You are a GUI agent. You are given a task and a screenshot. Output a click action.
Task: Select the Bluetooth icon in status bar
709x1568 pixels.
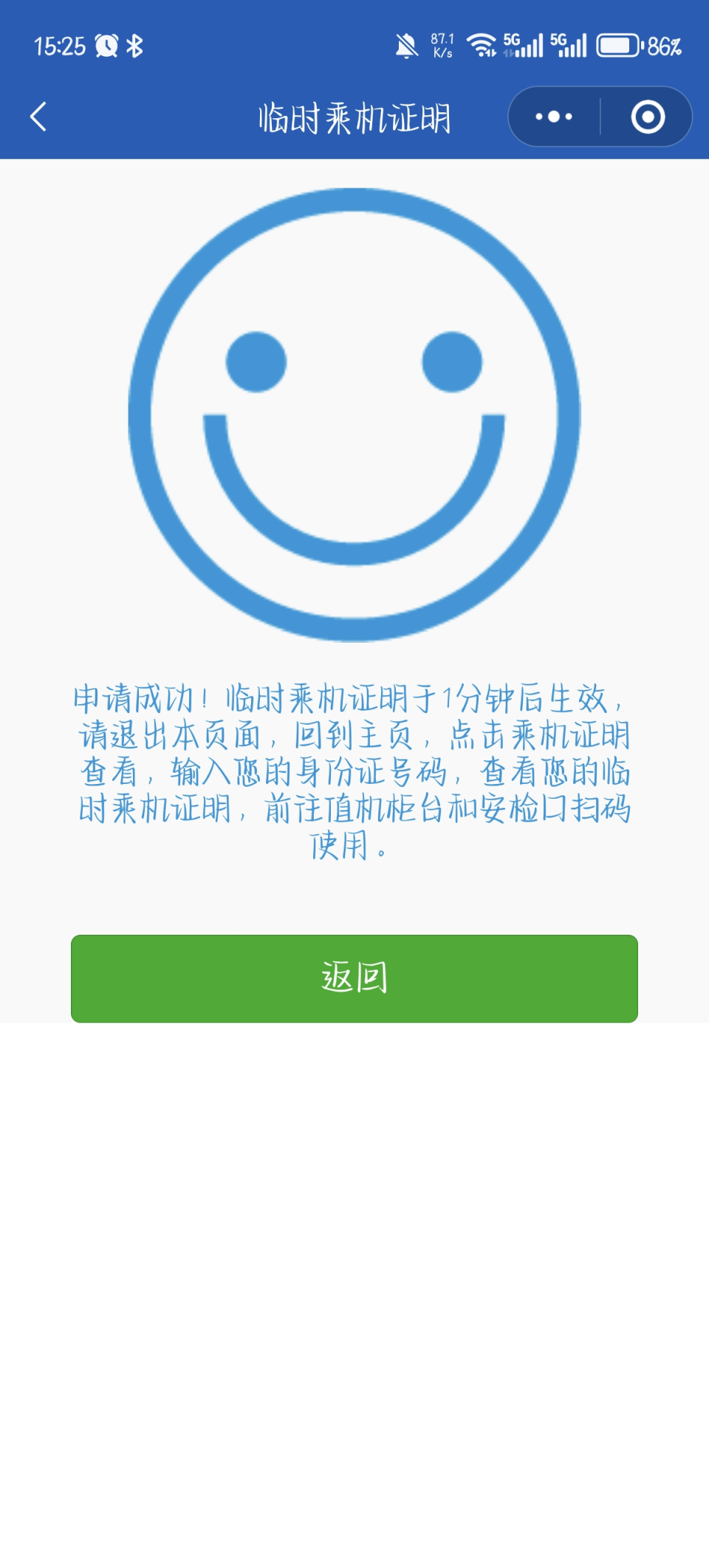pos(134,44)
